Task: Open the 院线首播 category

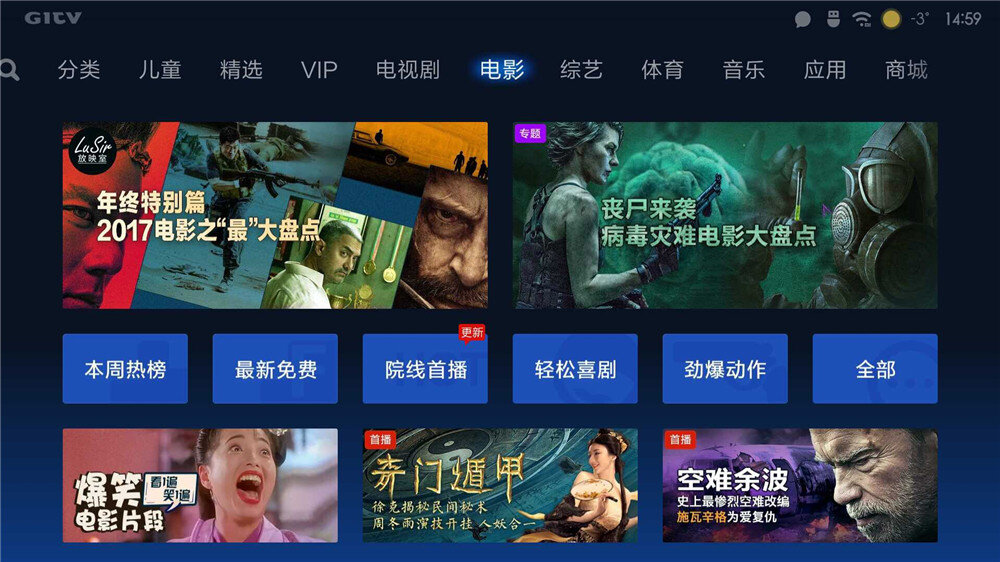Action: [425, 369]
